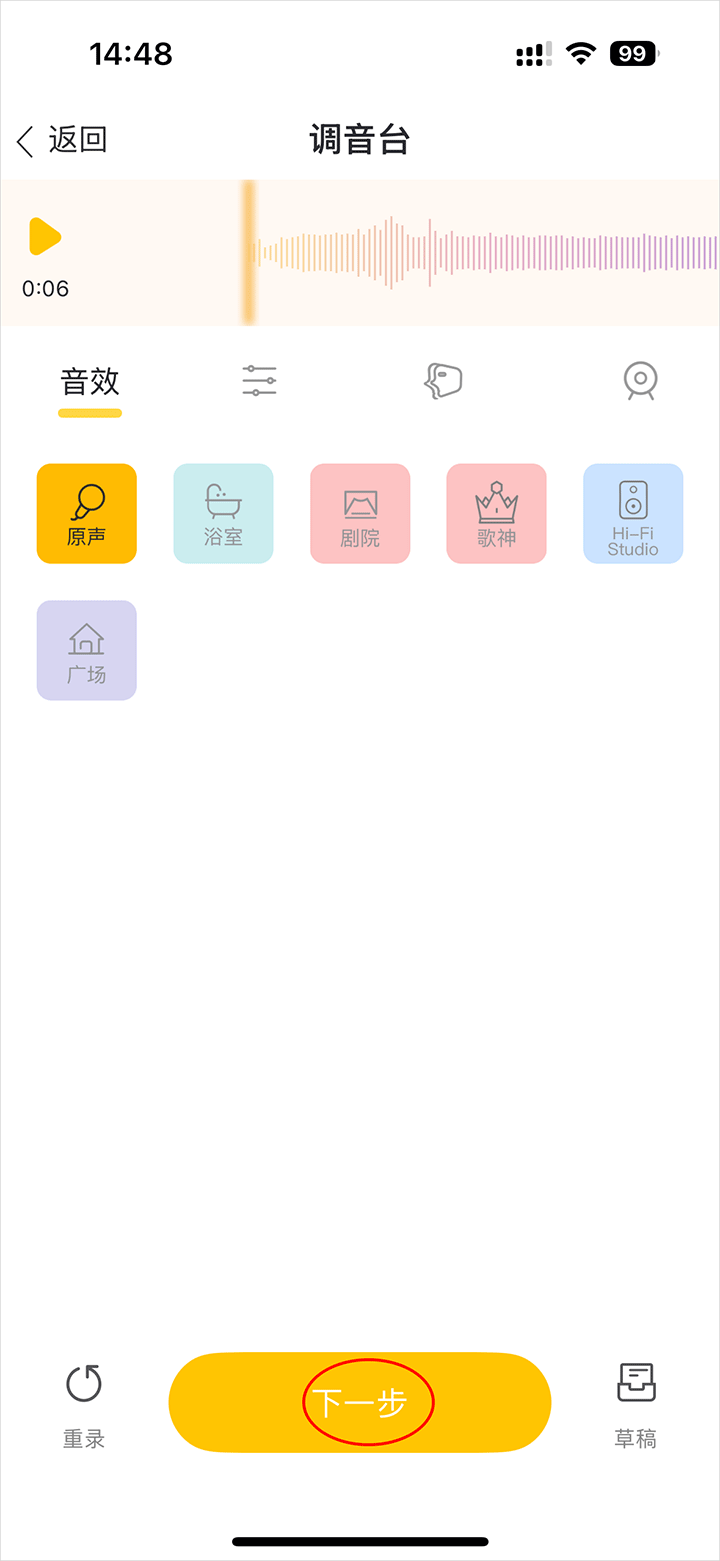720x1561 pixels.
Task: Apply the 浴室 sound effect
Action: [223, 514]
